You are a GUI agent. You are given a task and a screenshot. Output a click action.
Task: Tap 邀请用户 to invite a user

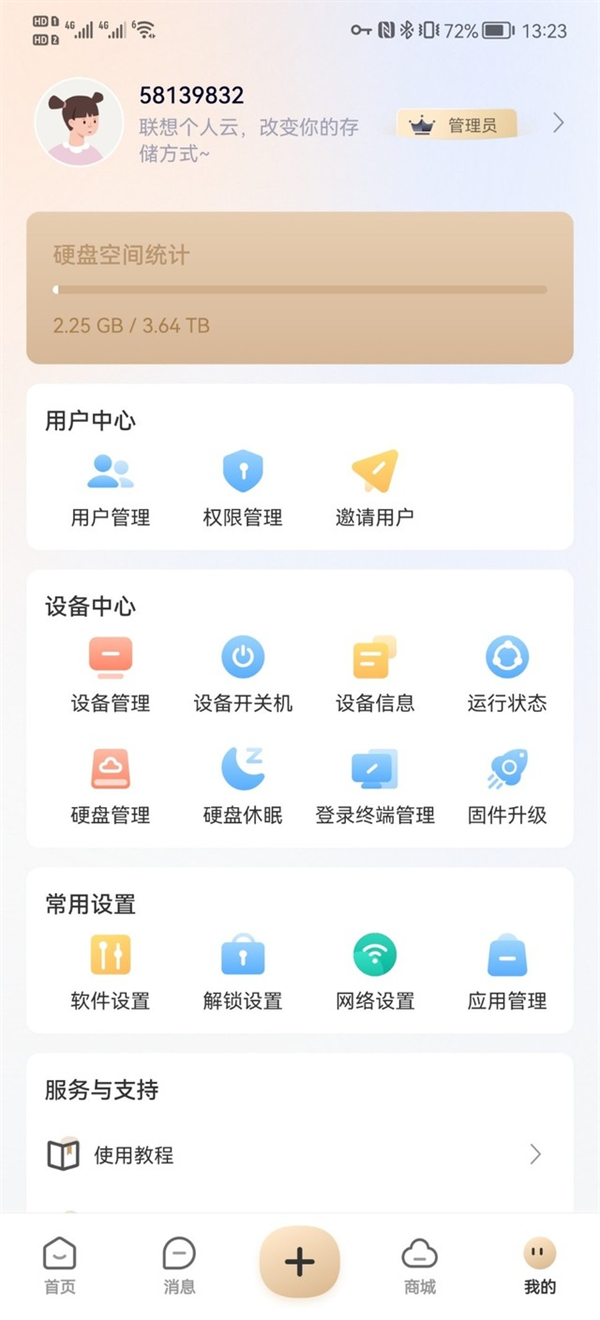tap(375, 489)
